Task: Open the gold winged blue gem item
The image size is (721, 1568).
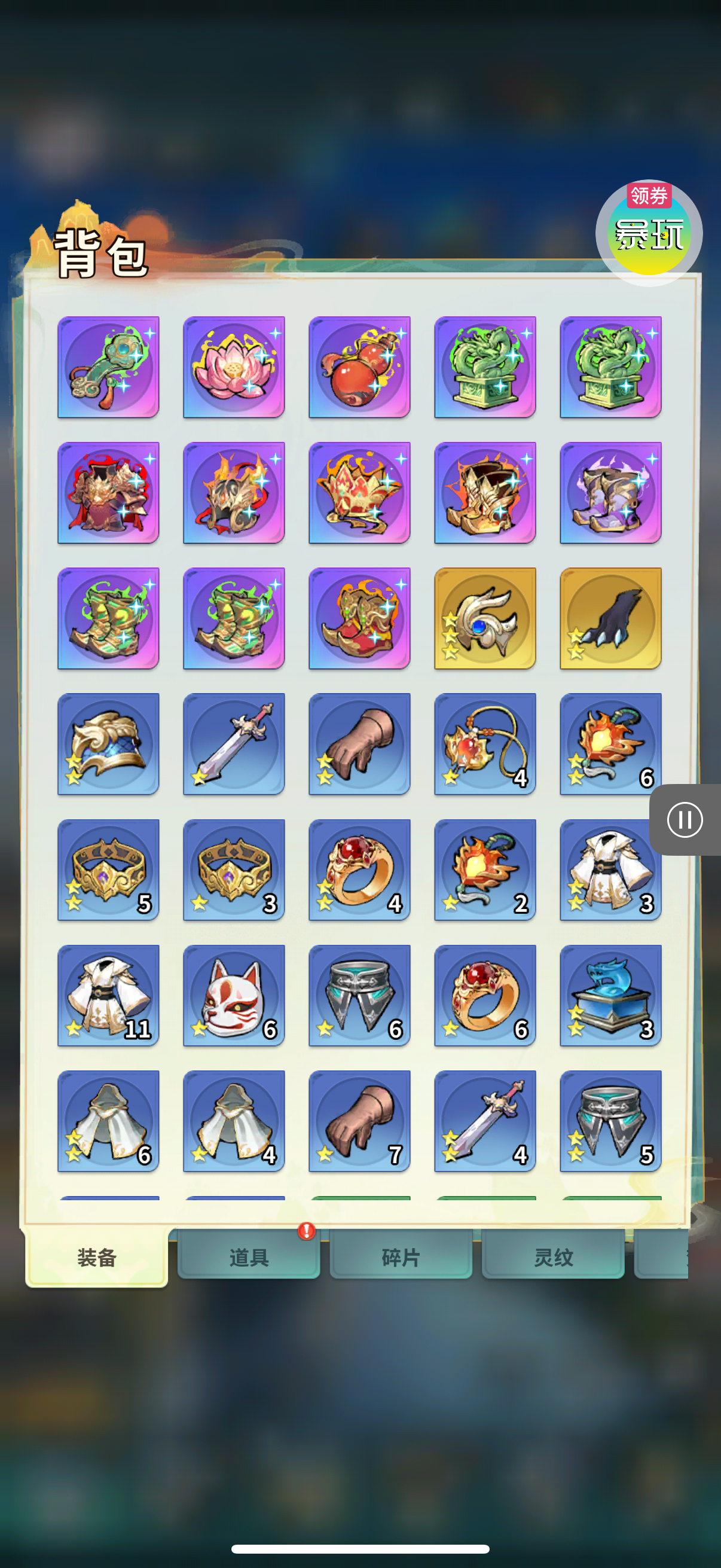Action: (485, 618)
